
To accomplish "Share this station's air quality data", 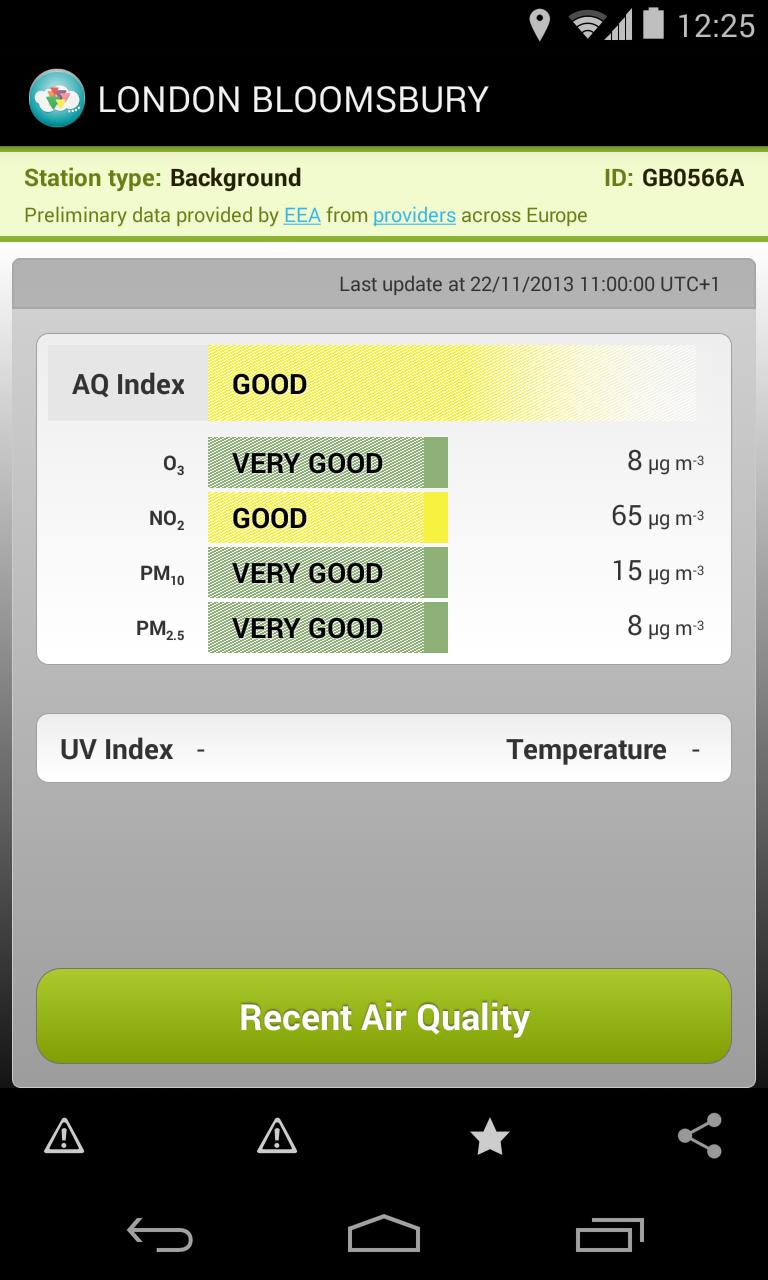I will tap(702, 1136).
